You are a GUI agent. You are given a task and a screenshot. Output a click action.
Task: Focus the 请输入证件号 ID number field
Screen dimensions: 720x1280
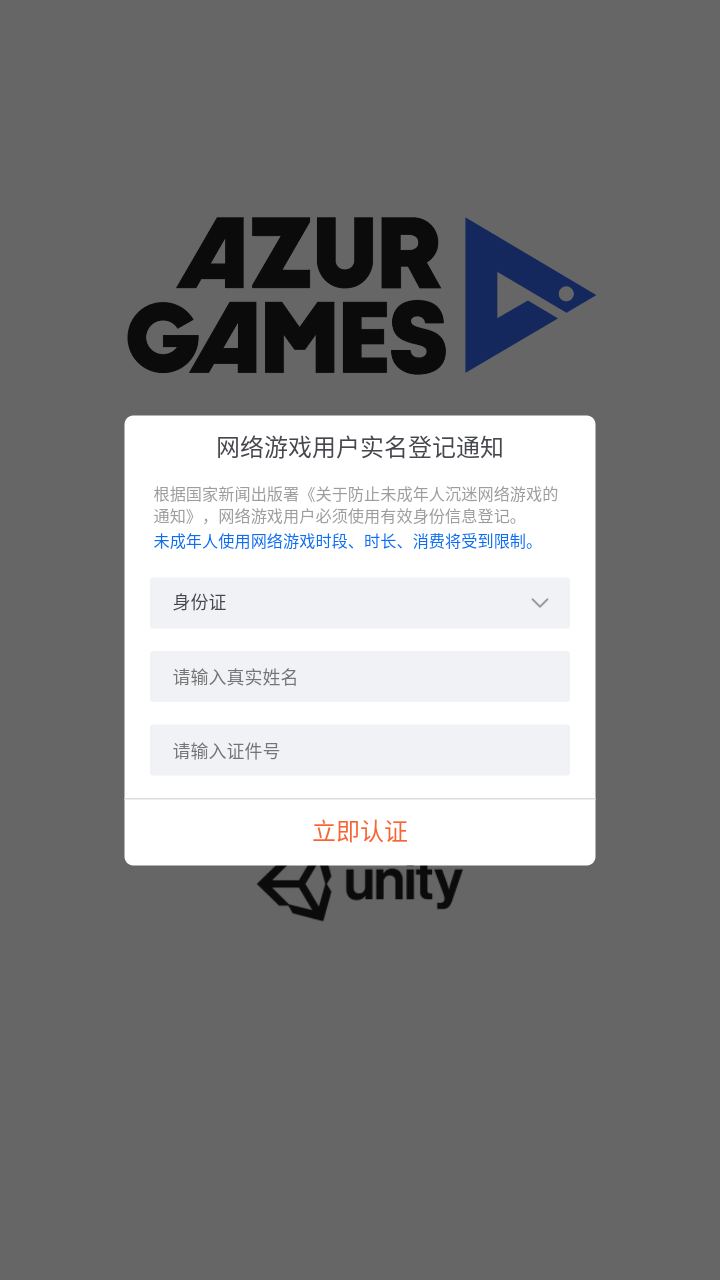(360, 750)
